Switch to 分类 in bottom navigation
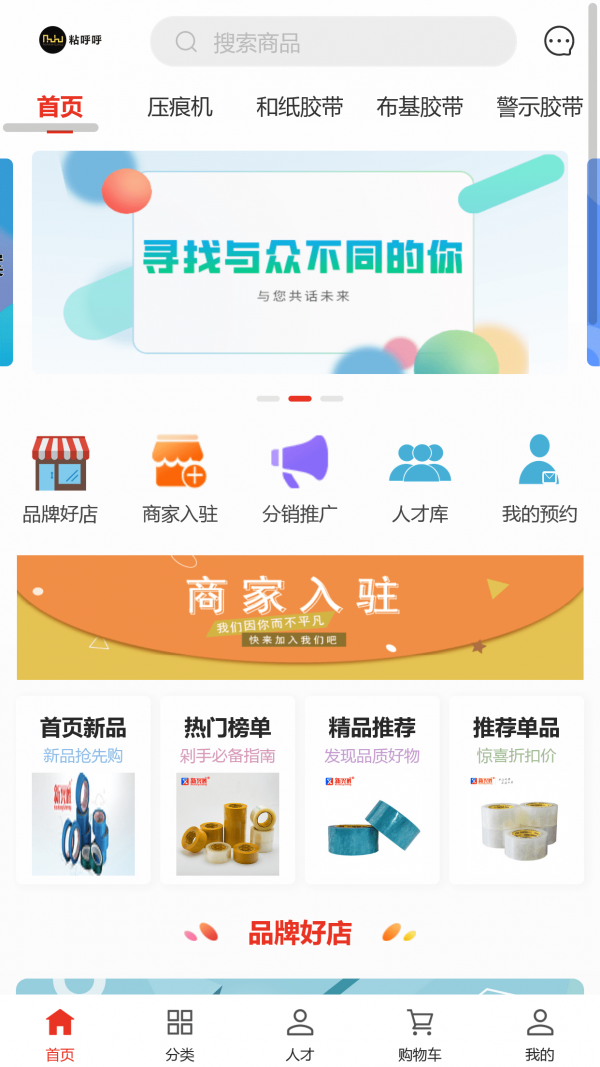The height and width of the screenshot is (1067, 600). tap(180, 1034)
